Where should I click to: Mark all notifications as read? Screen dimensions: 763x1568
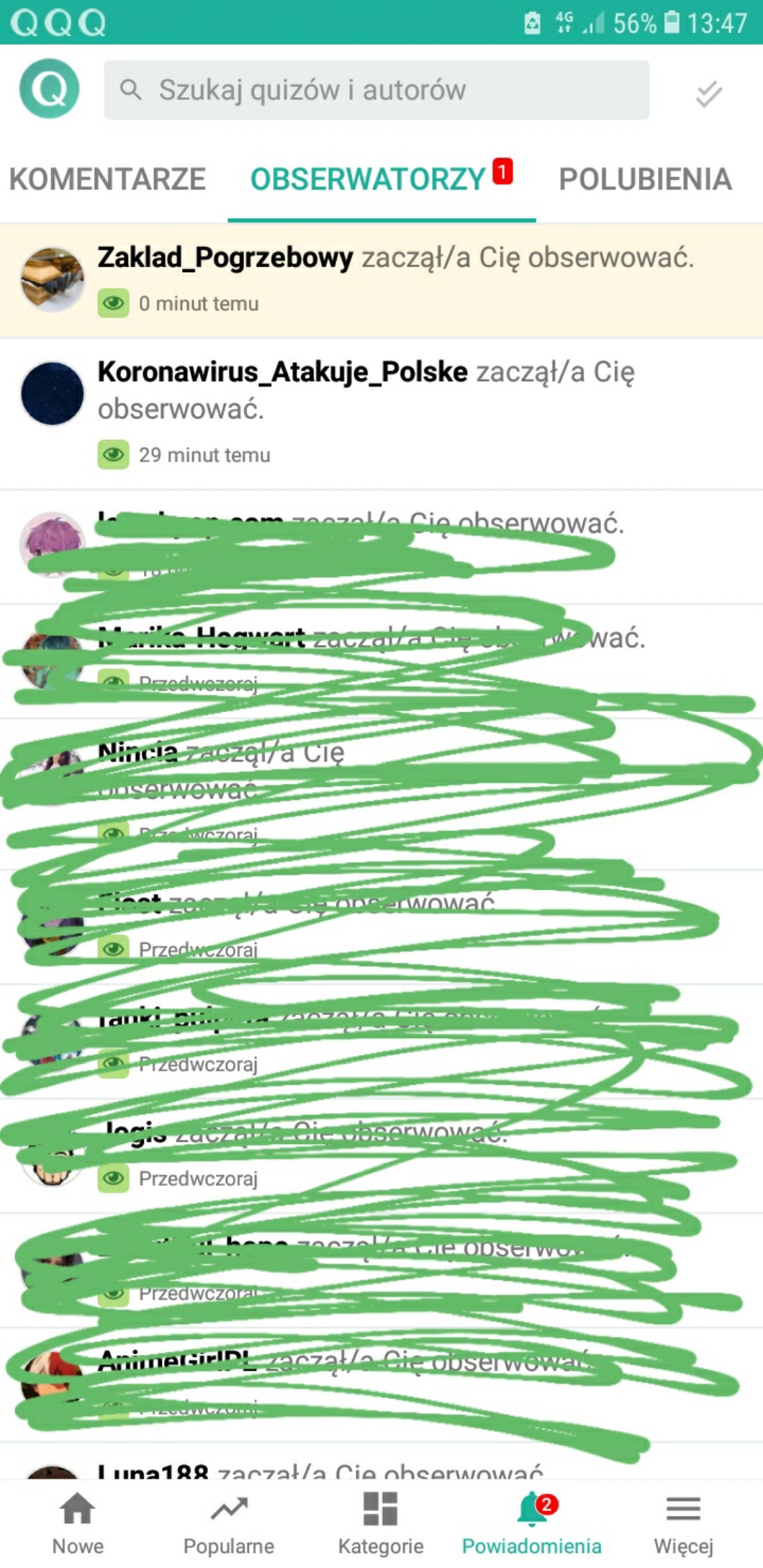(708, 93)
